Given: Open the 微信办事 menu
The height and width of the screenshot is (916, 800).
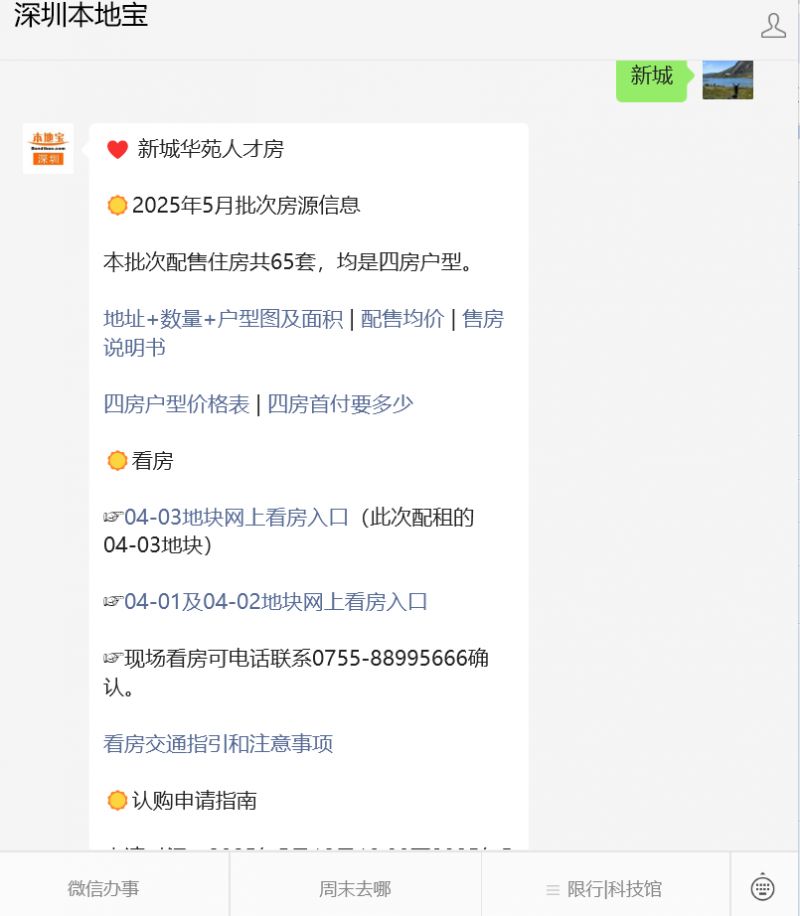Looking at the screenshot, I should tap(103, 889).
